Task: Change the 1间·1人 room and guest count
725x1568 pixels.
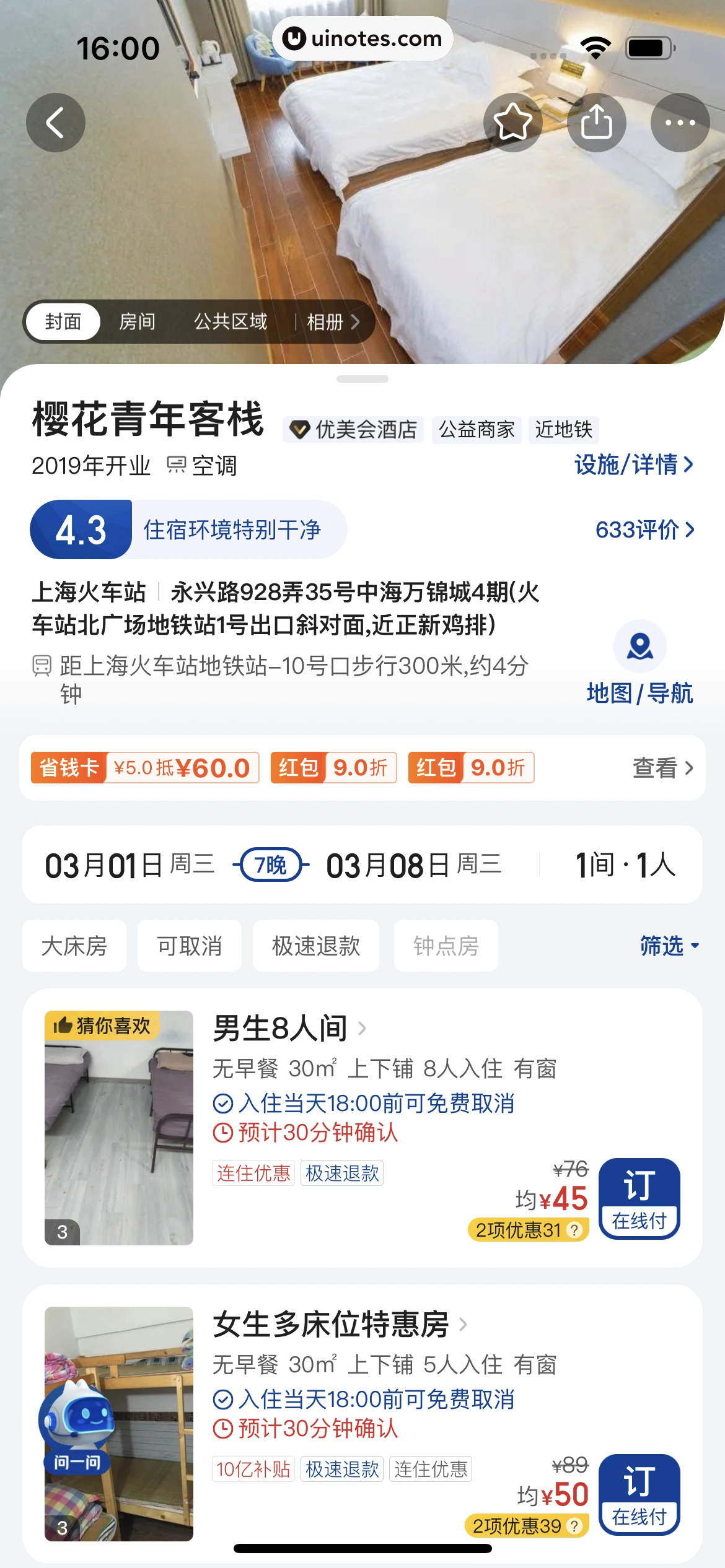Action: pos(625,865)
